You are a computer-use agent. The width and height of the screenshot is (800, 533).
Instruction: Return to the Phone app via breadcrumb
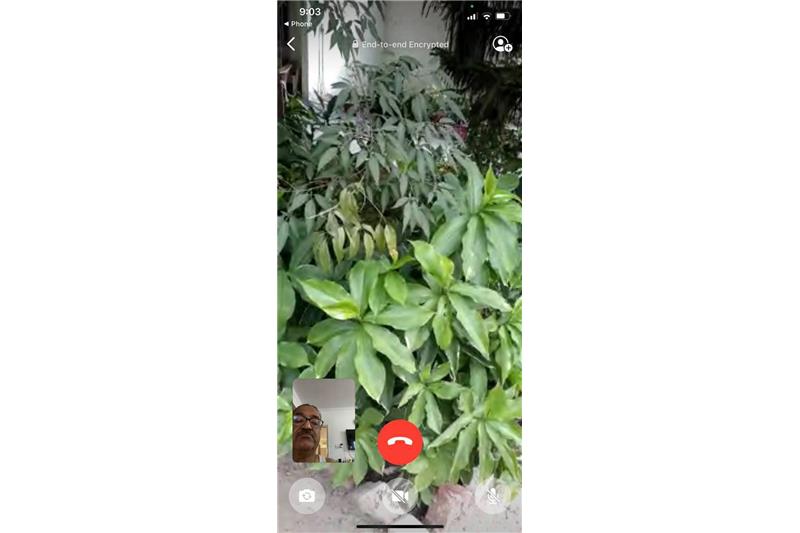299,23
